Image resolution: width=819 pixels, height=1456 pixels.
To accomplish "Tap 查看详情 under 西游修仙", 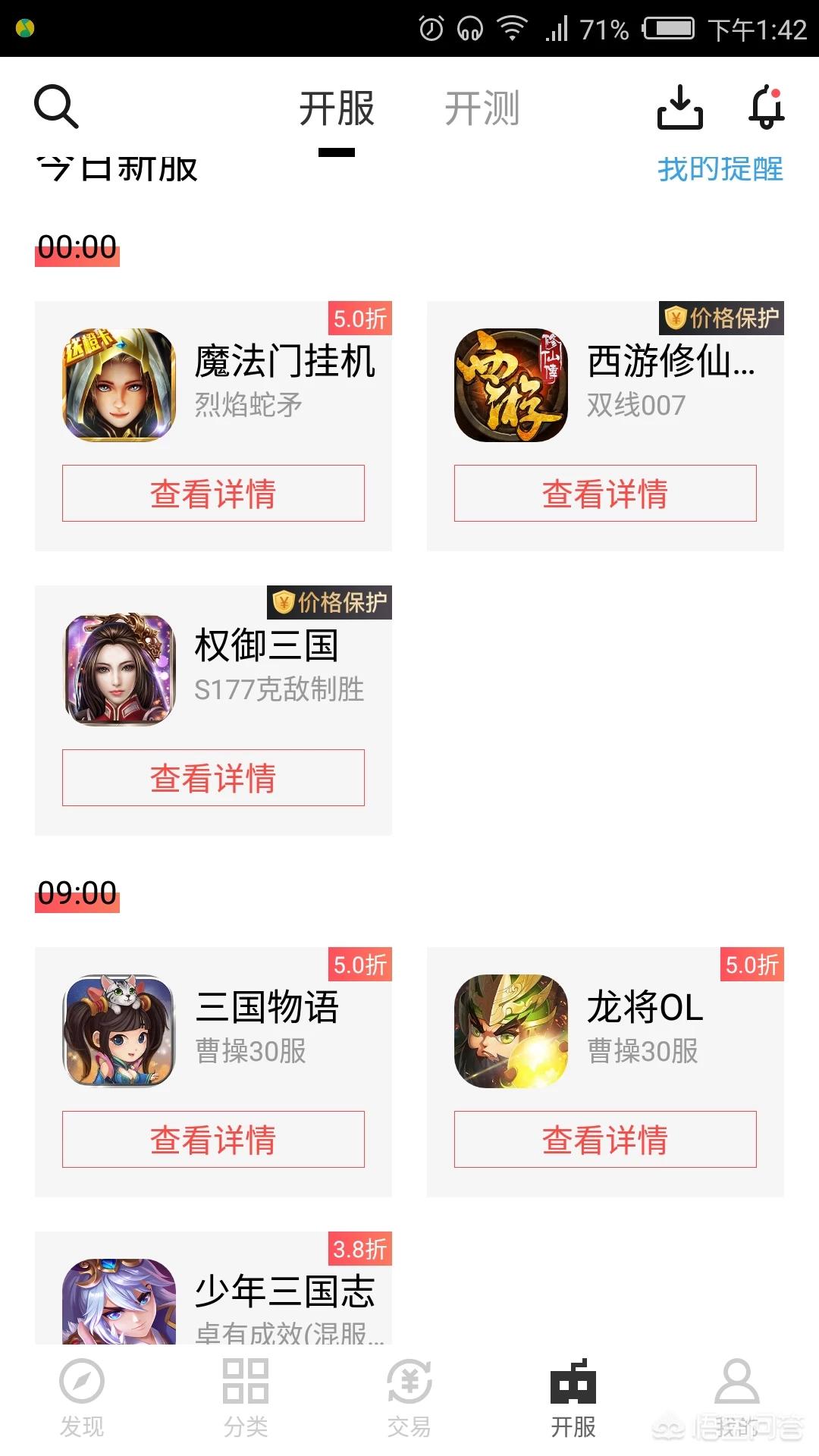I will (605, 493).
